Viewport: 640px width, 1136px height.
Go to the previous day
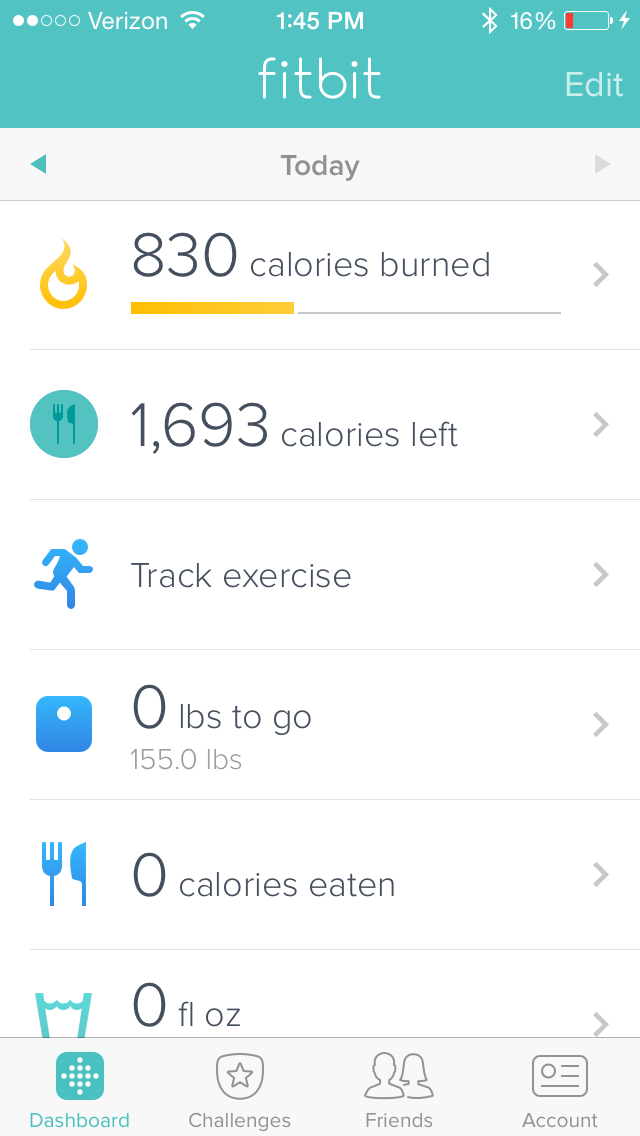tap(39, 164)
